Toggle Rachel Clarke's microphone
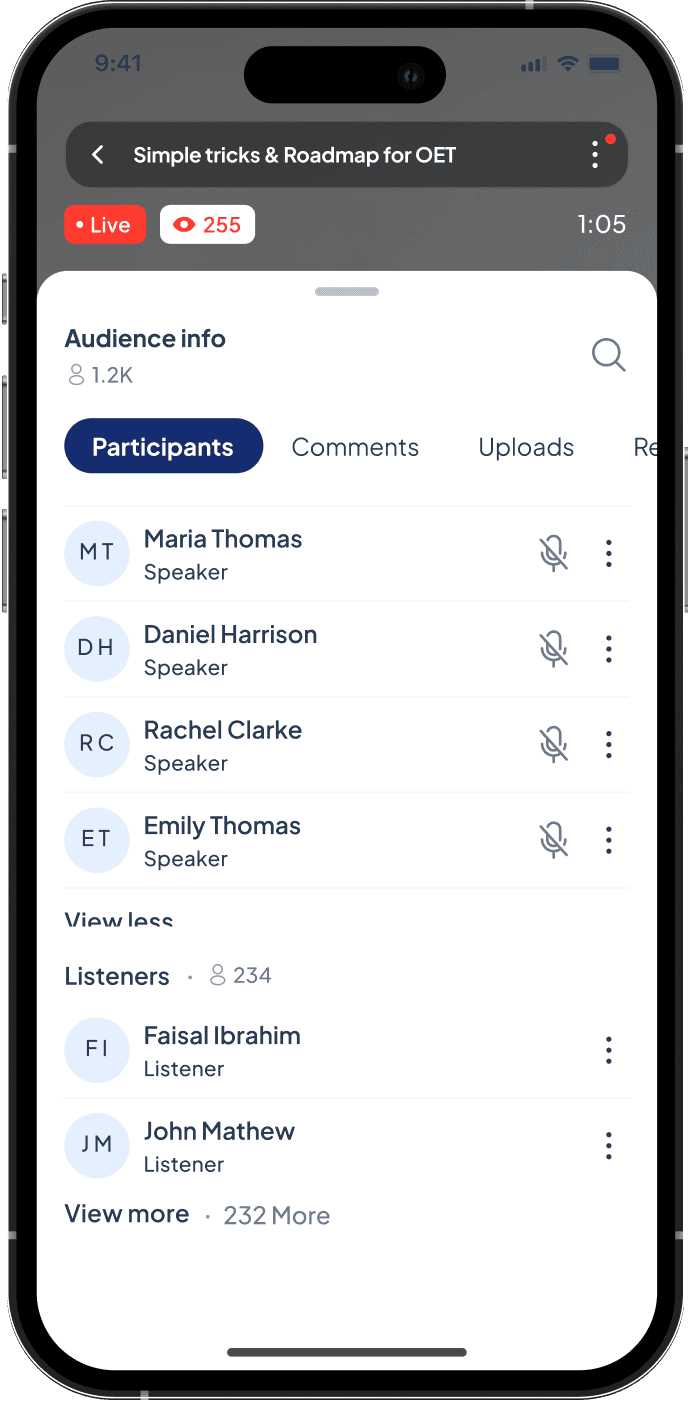Viewport: 688px width, 1402px height. (x=554, y=745)
